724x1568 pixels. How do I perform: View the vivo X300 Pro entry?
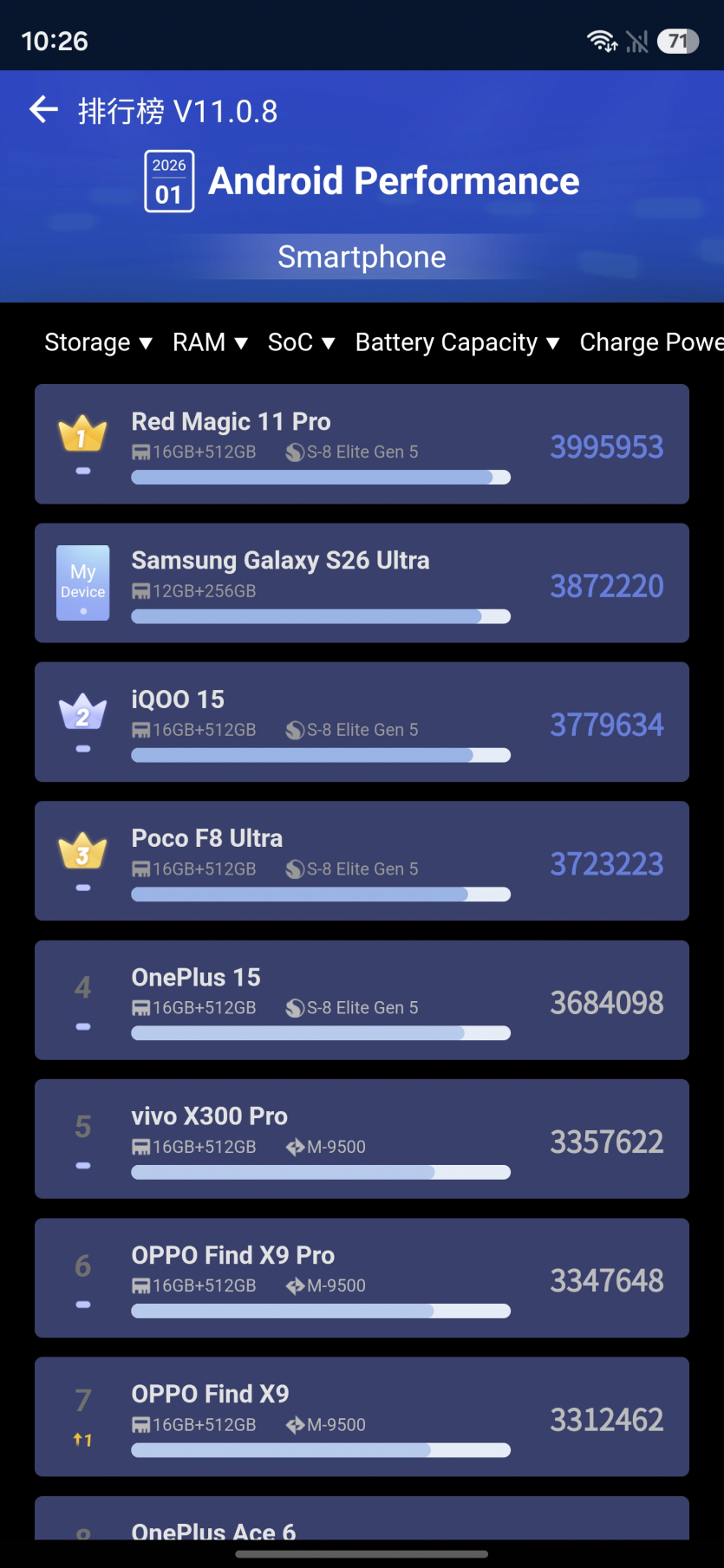click(362, 1138)
